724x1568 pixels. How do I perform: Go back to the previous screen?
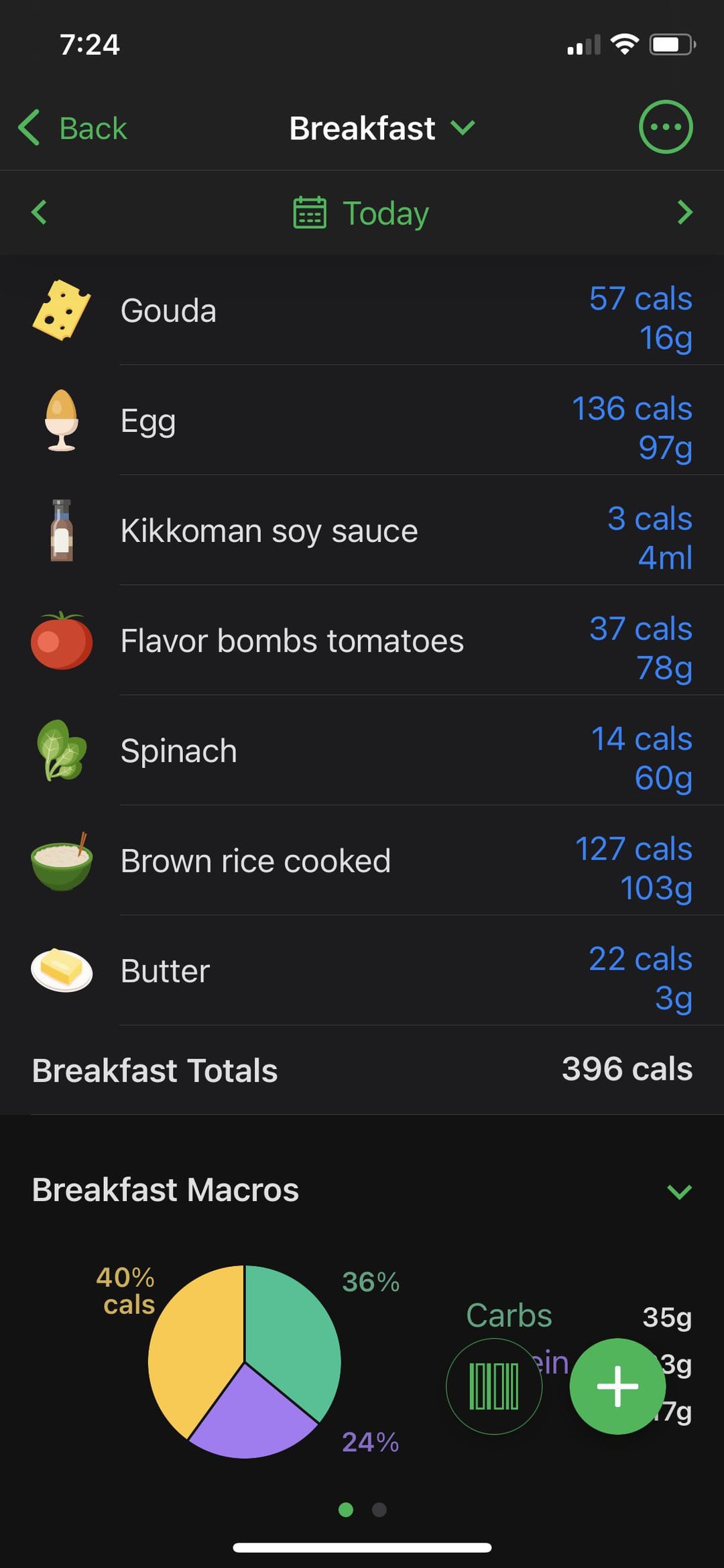(x=72, y=127)
